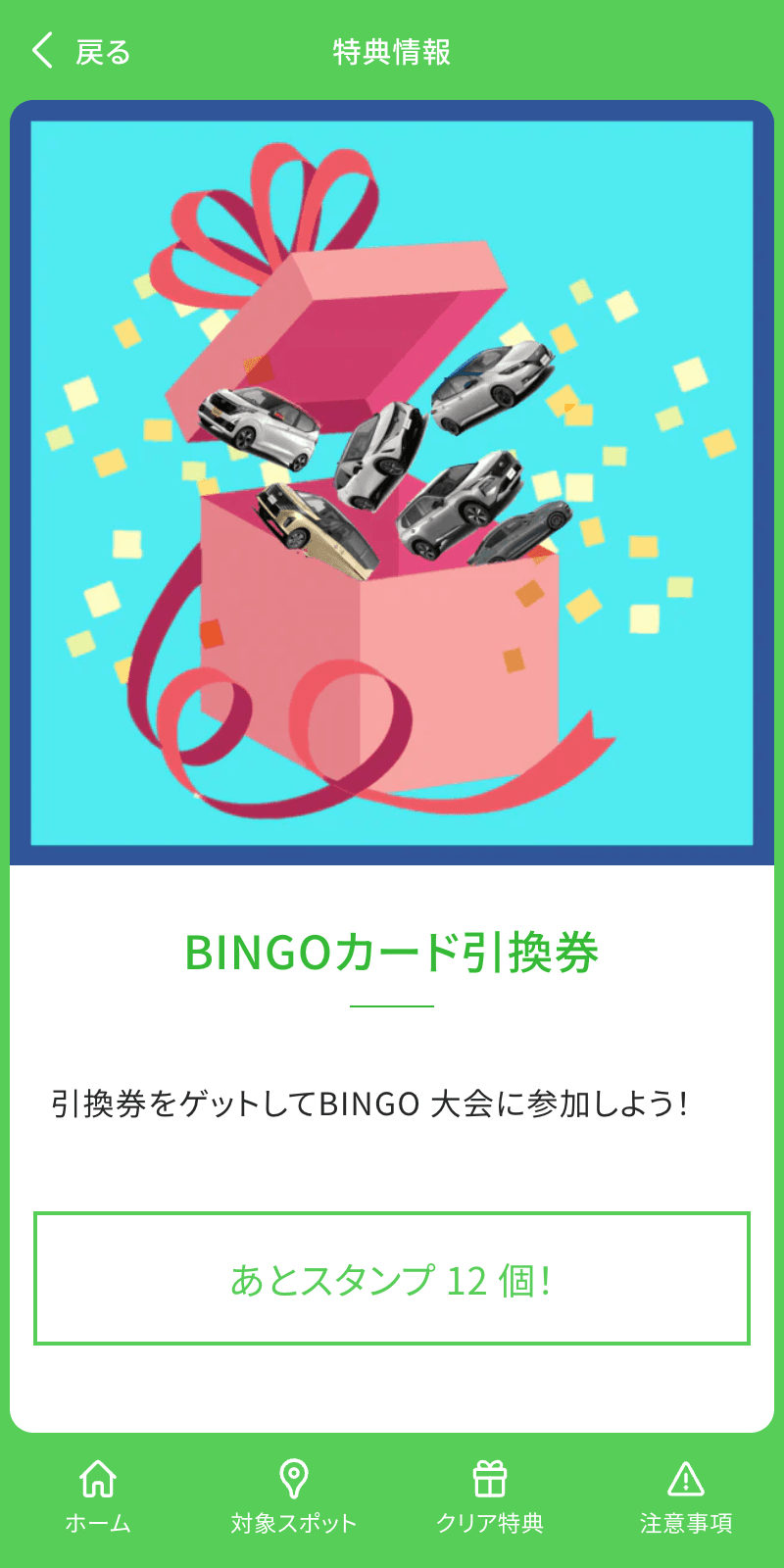The width and height of the screenshot is (784, 1568).
Task: Select the クリア特典 tab
Action: point(490,1496)
